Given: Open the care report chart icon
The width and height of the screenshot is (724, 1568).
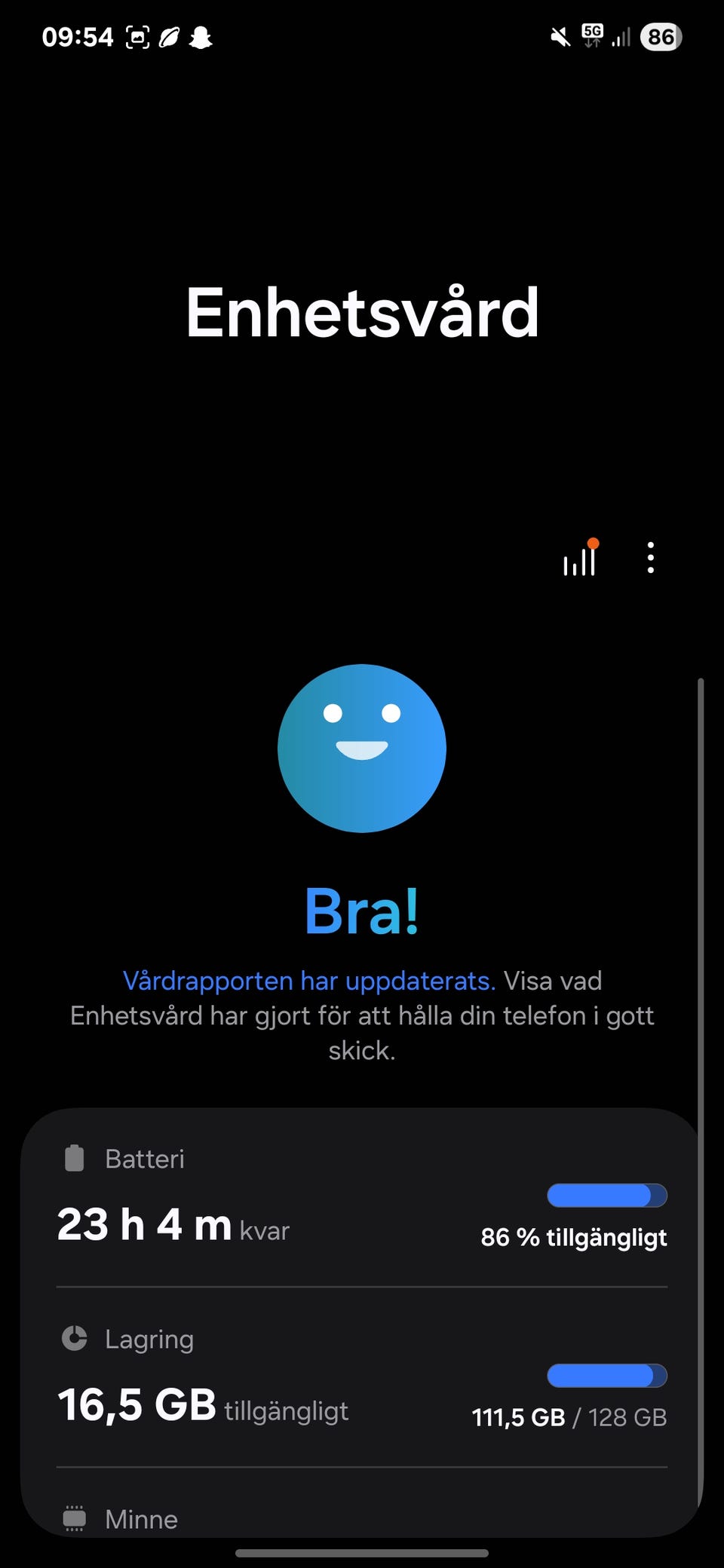Looking at the screenshot, I should coord(580,559).
